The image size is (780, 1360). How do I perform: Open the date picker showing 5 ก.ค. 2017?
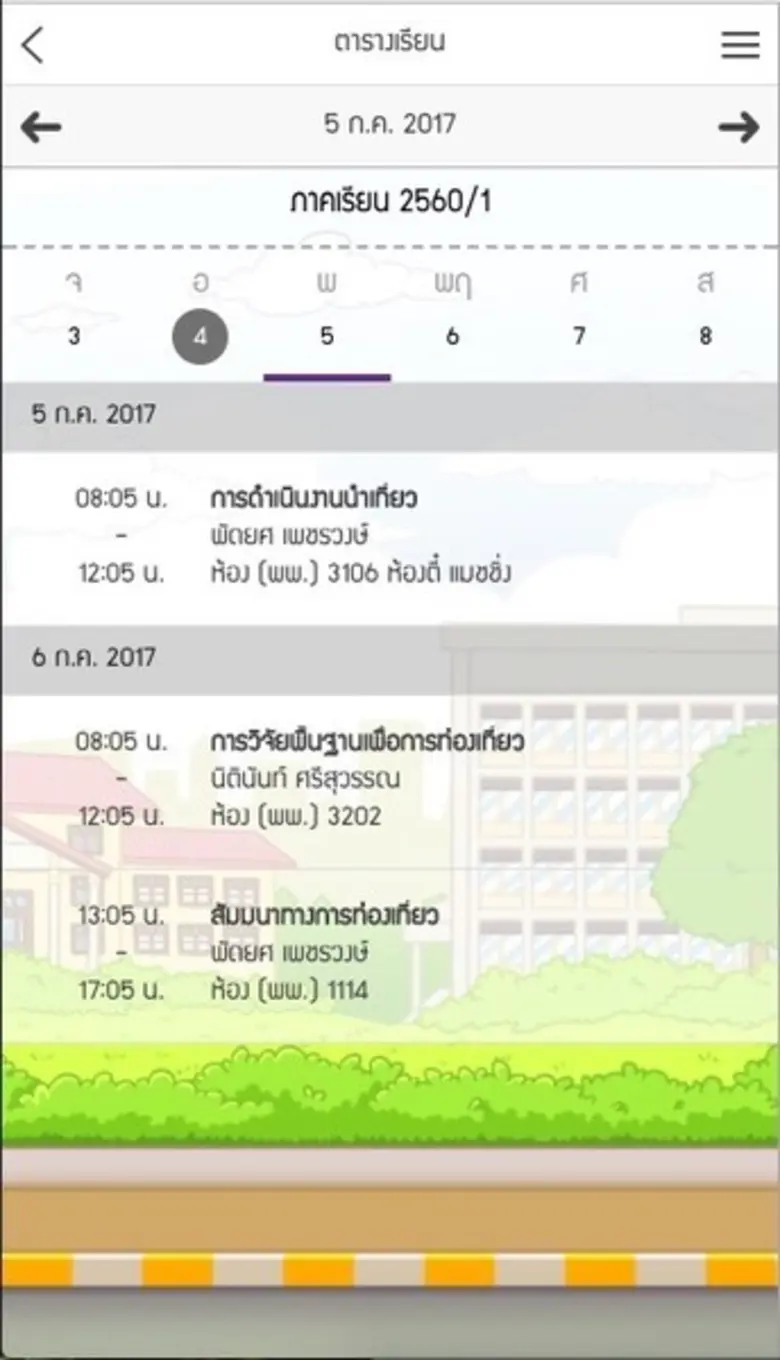click(x=390, y=124)
